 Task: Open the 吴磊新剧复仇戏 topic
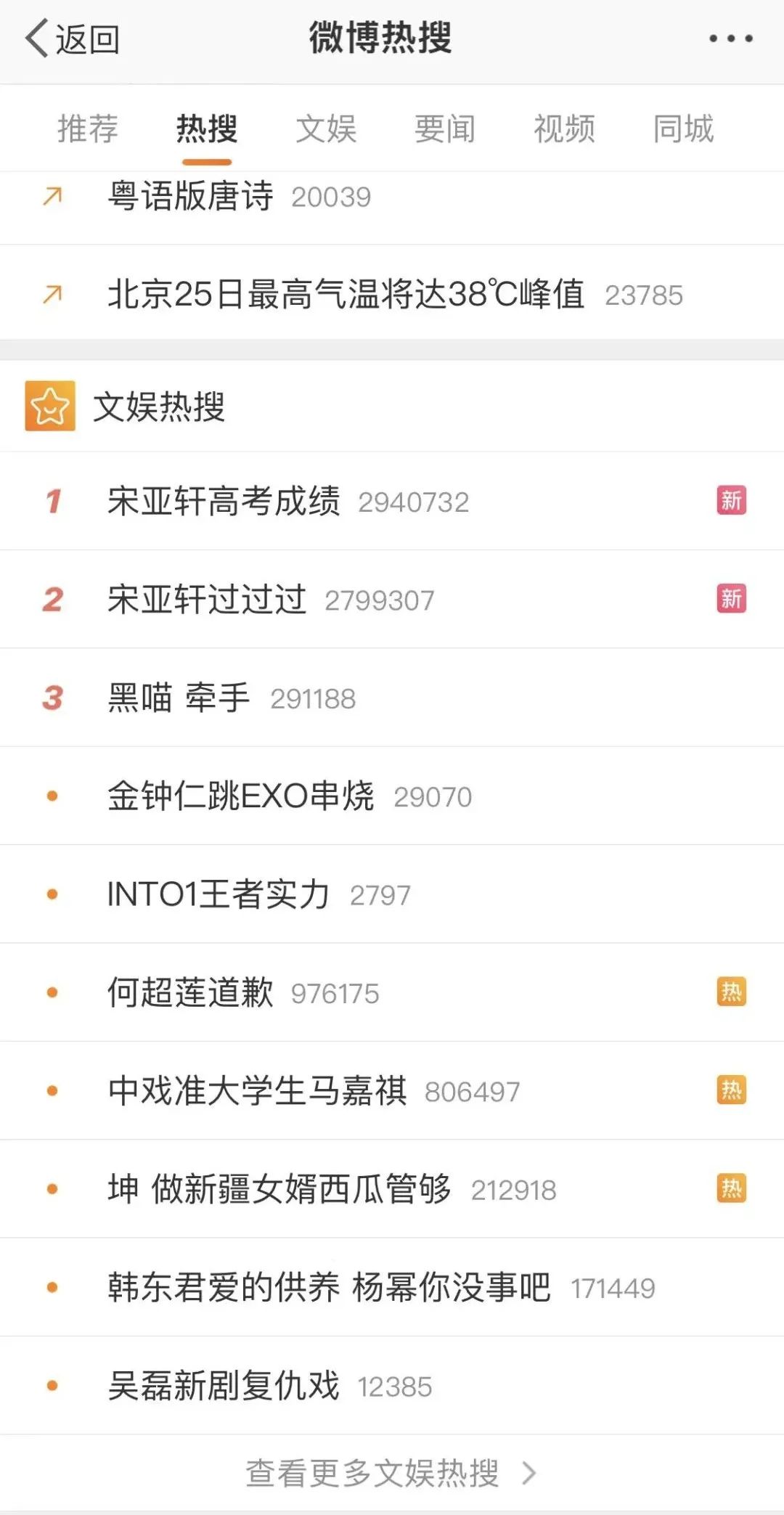pos(224,1386)
